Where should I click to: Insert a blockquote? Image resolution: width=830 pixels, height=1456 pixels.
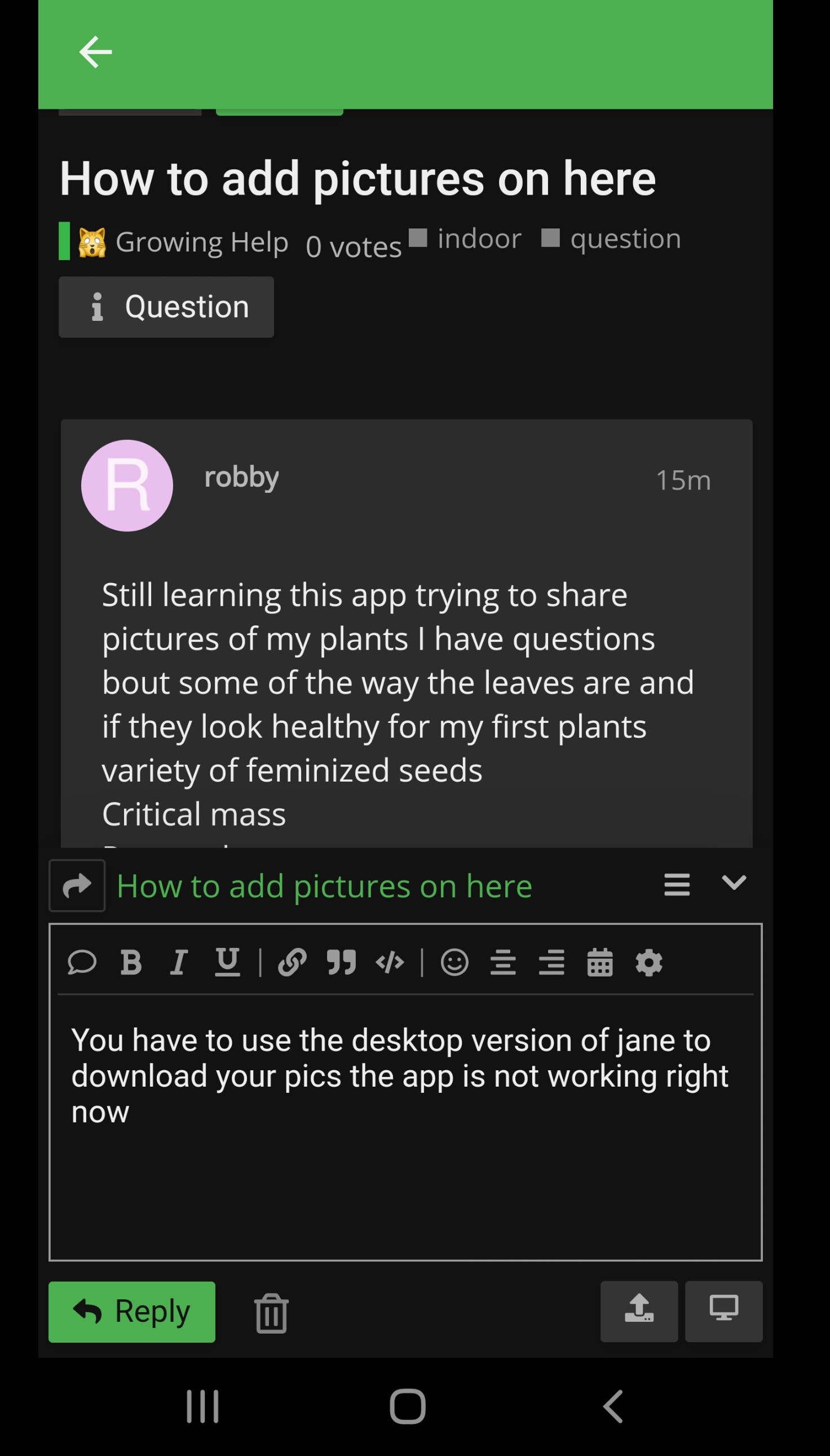point(342,963)
